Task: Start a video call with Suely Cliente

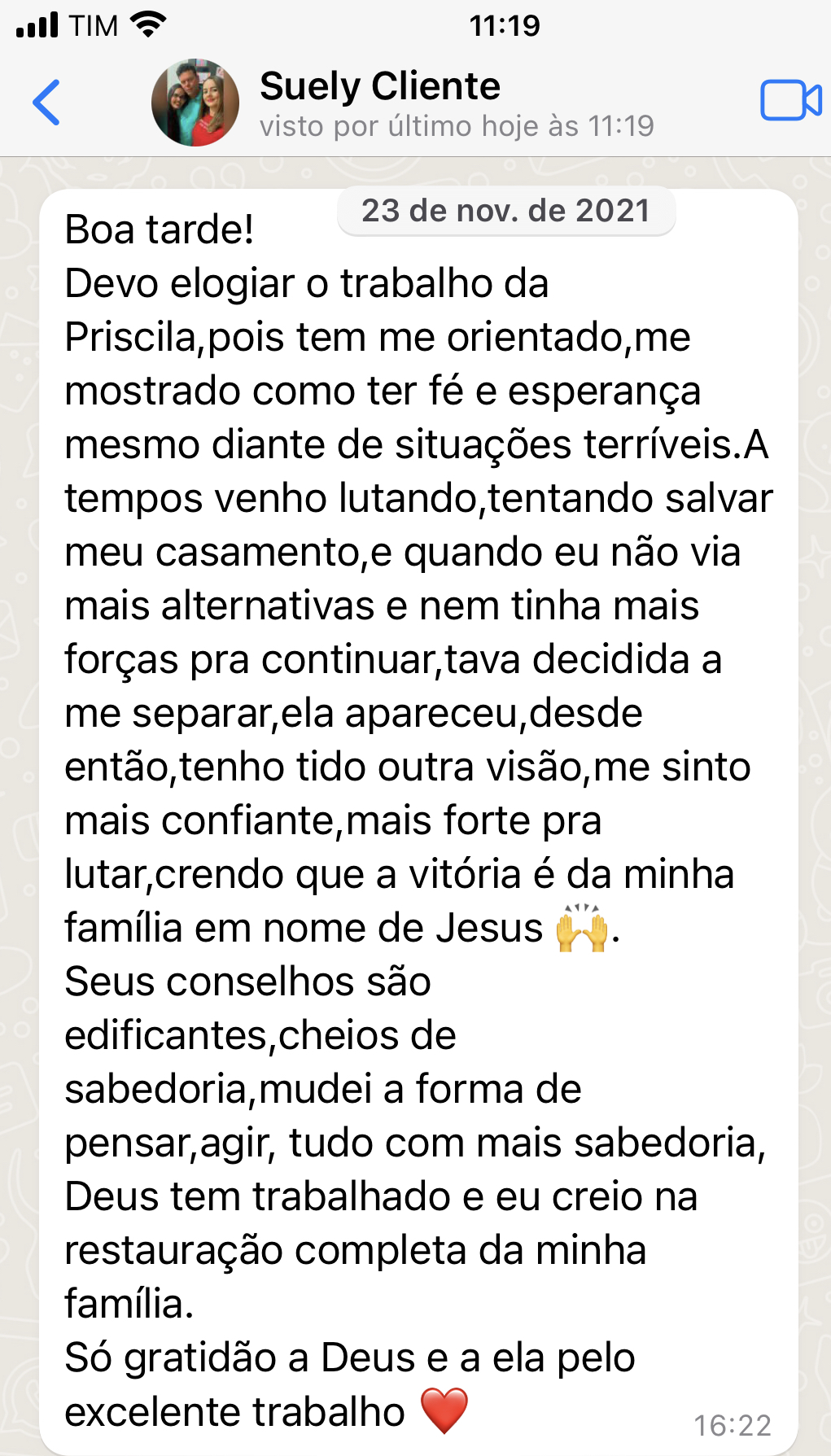Action: click(x=789, y=101)
